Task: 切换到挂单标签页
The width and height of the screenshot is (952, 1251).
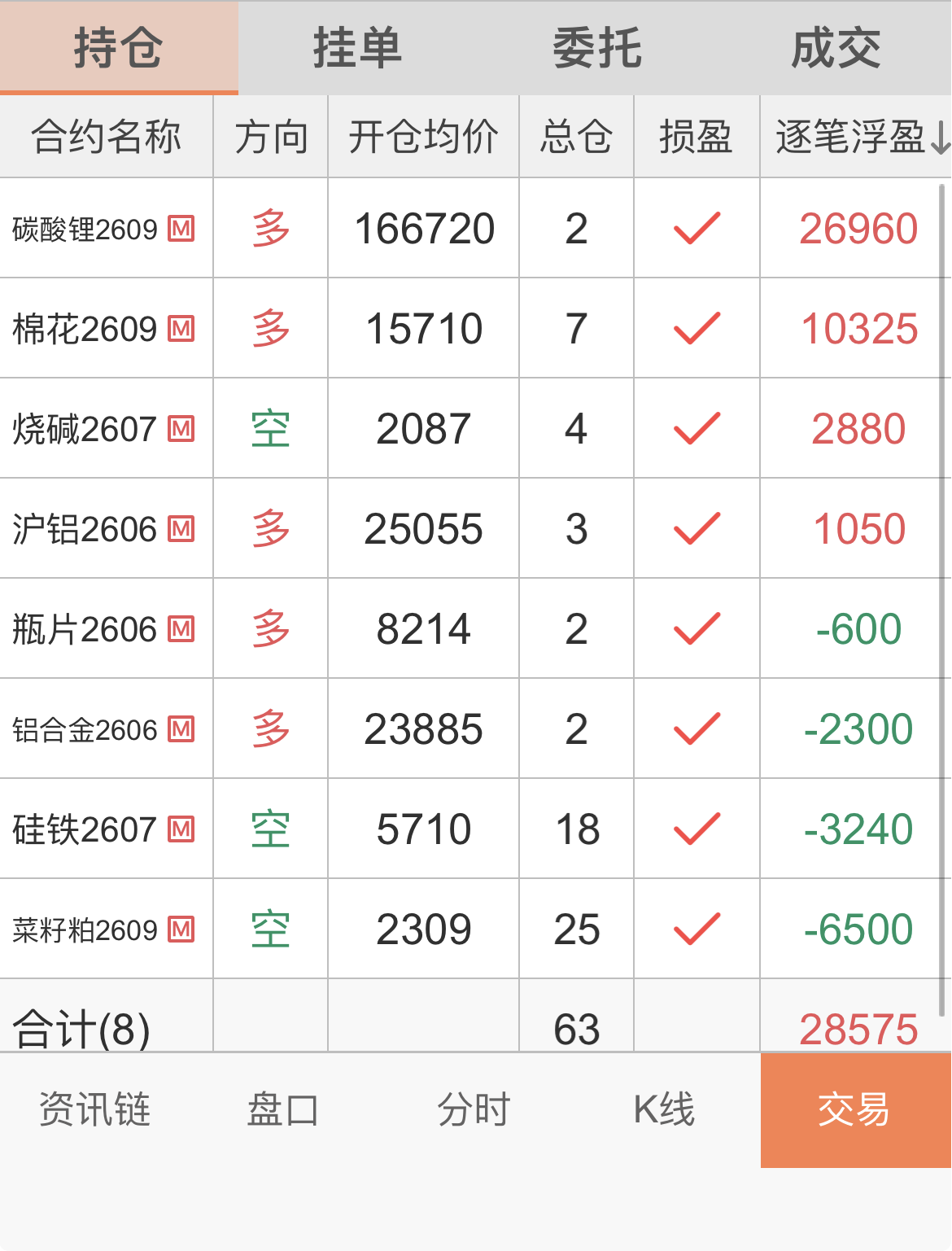Action: [356, 46]
